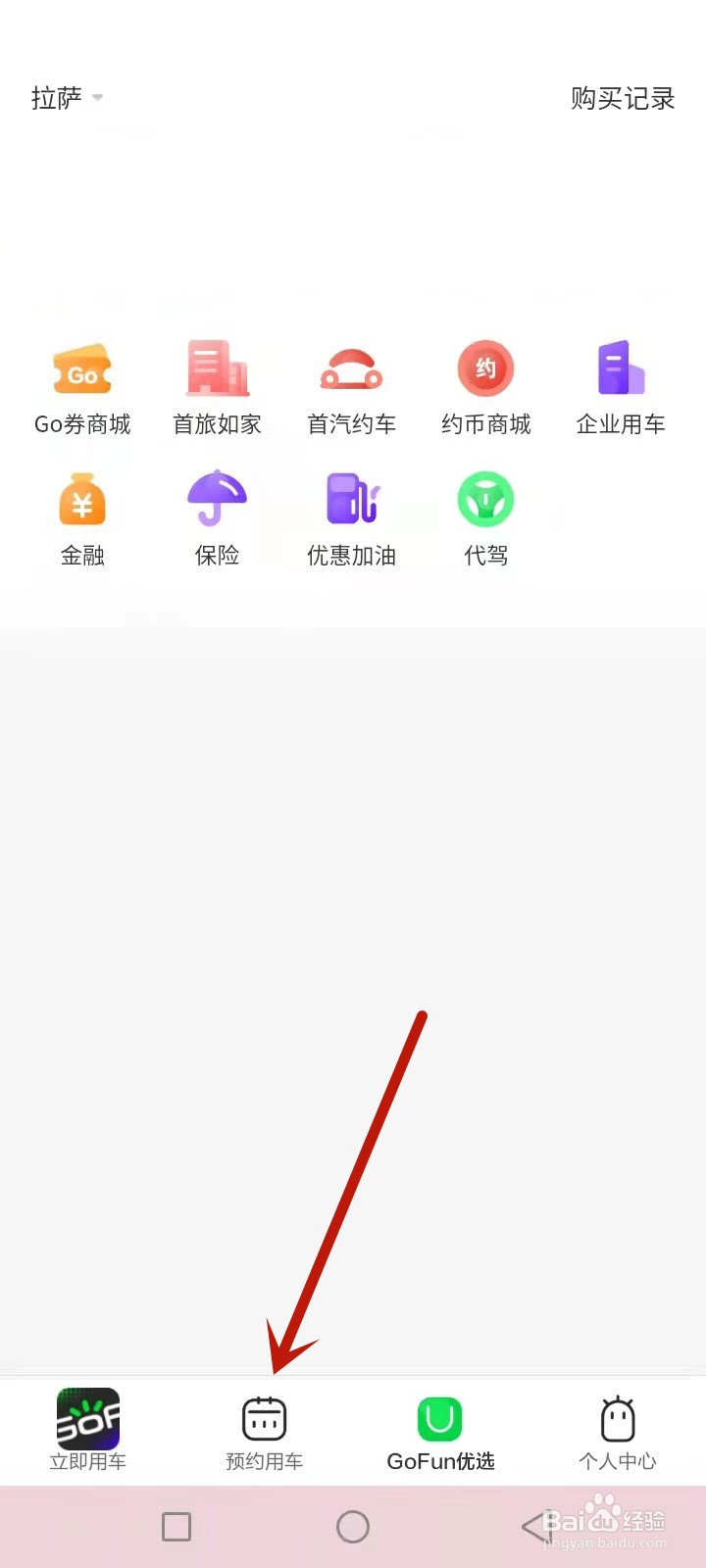The image size is (706, 1568).
Task: Tap the green GoFun优选 bag icon
Action: click(x=439, y=1417)
